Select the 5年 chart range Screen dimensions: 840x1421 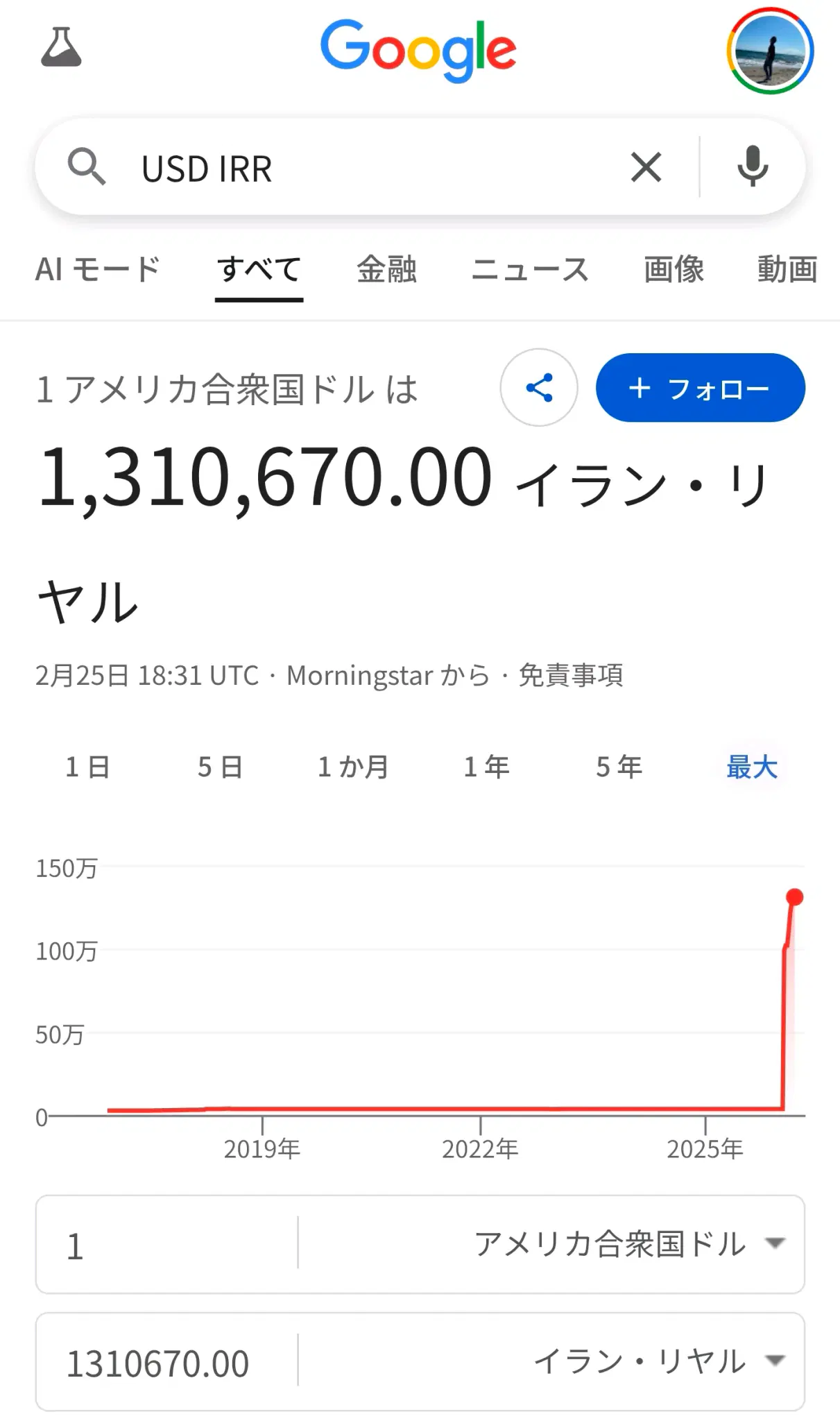619,767
